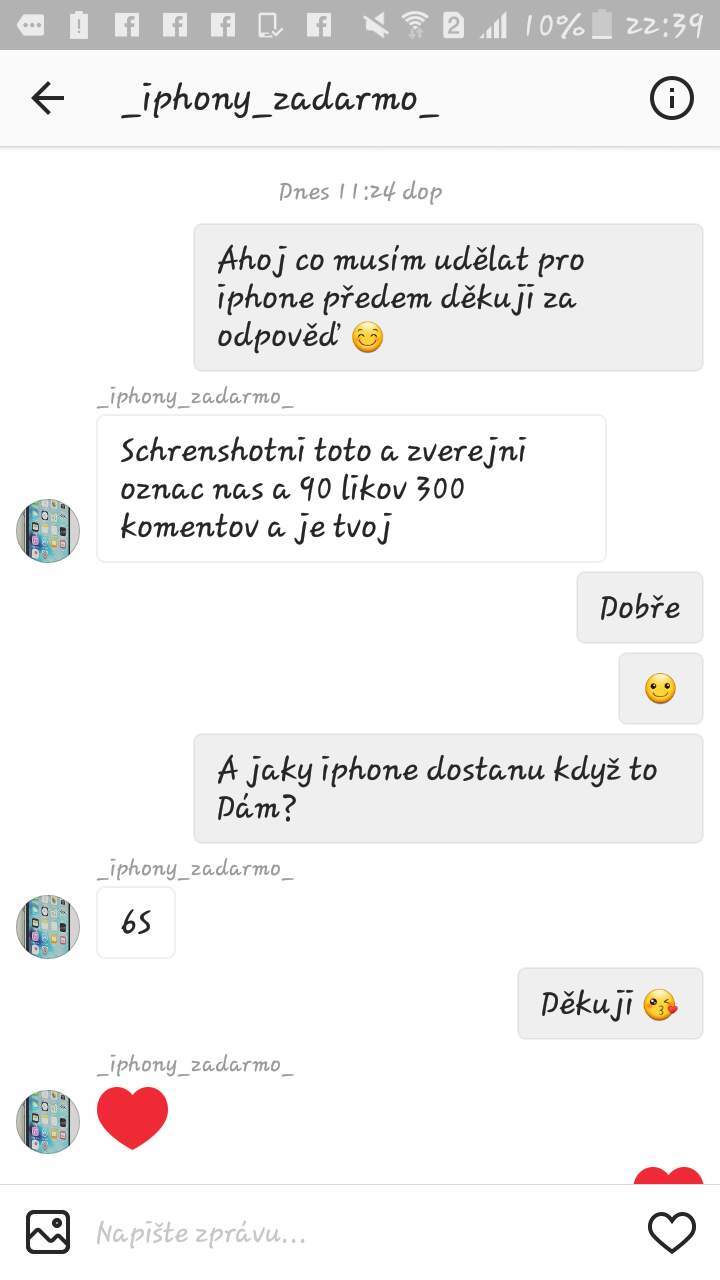Go back to the message list
The image size is (720, 1280).
[x=47, y=98]
